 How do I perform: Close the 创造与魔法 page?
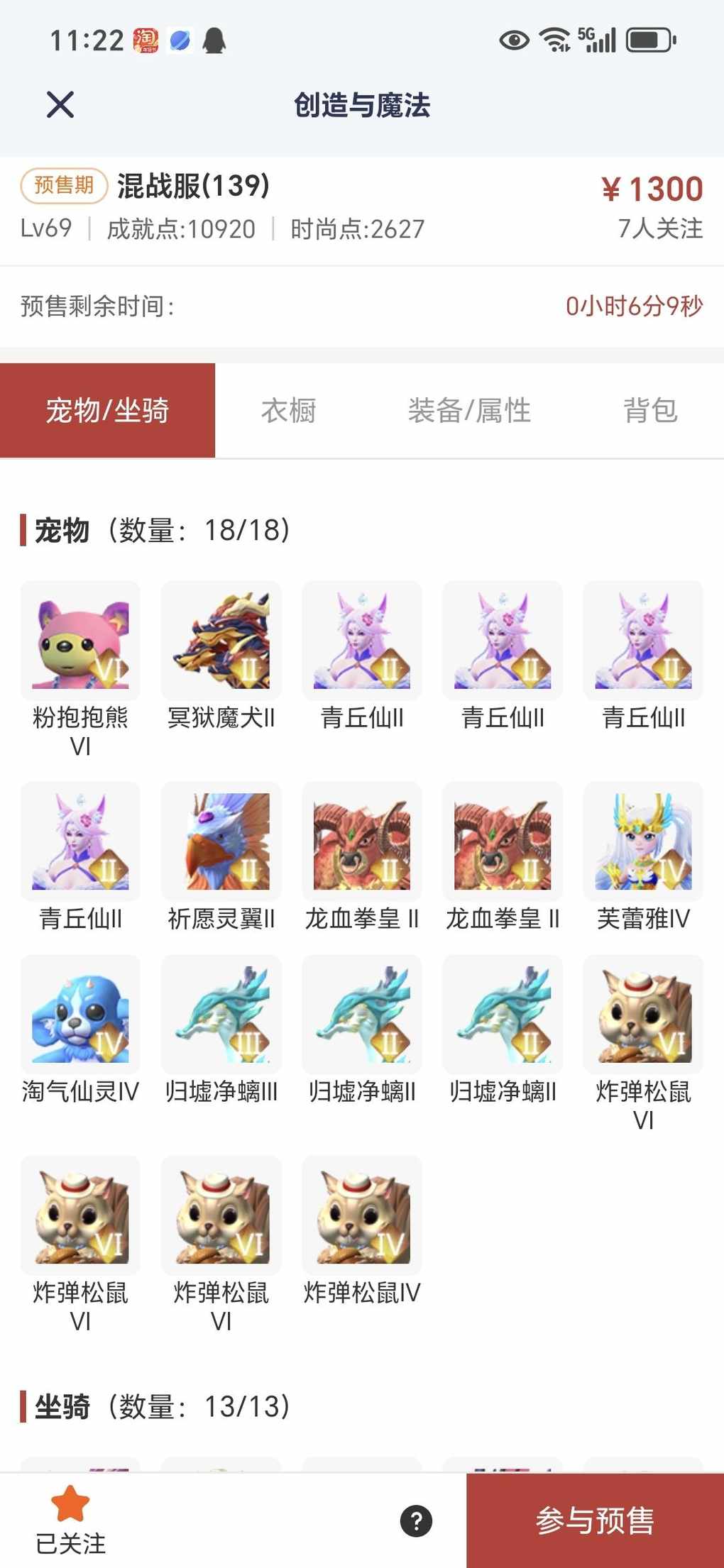coord(60,105)
